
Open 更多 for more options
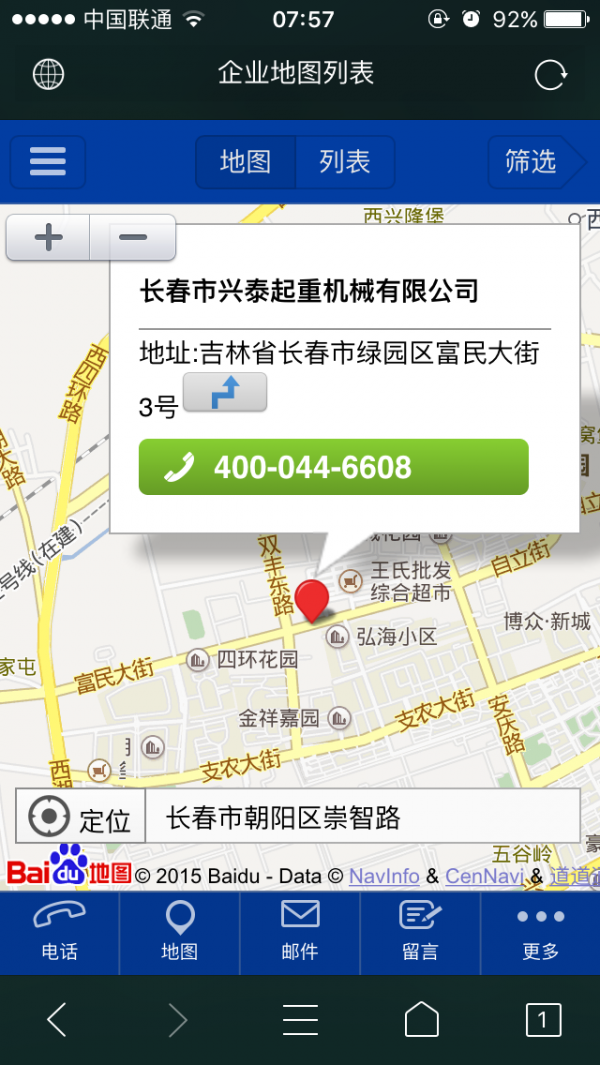540,932
